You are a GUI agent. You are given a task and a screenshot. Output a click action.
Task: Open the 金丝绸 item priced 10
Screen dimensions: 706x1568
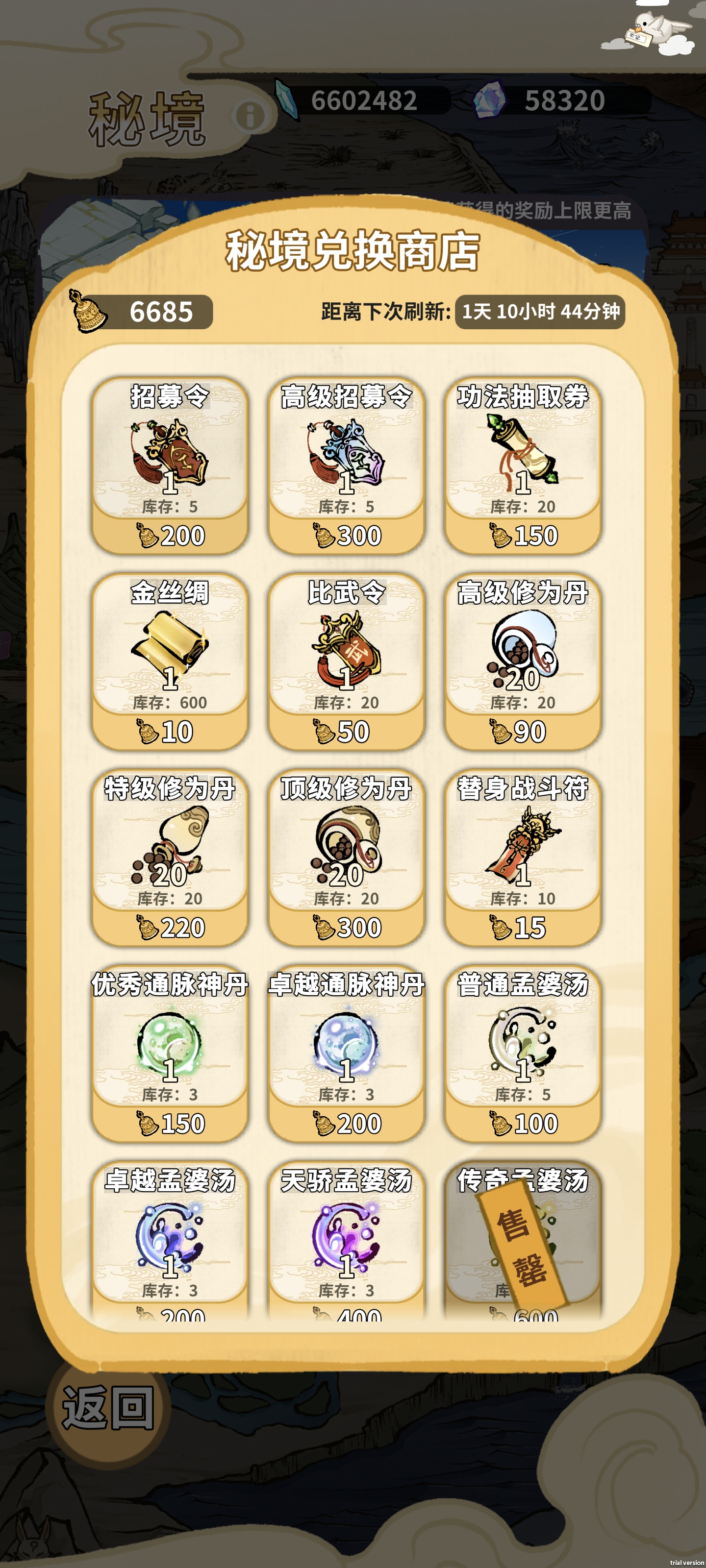tap(170, 661)
